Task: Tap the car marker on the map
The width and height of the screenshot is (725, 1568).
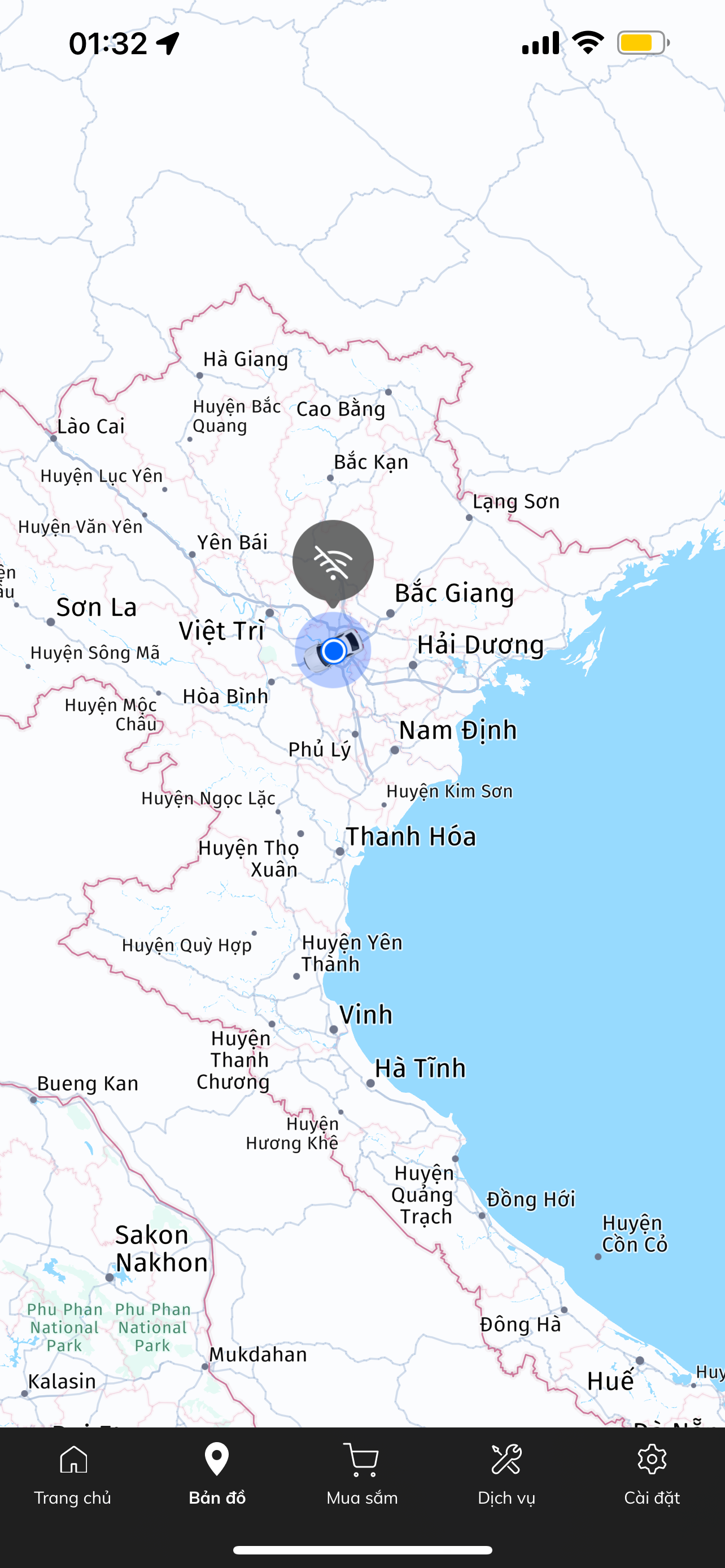Action: [x=333, y=651]
